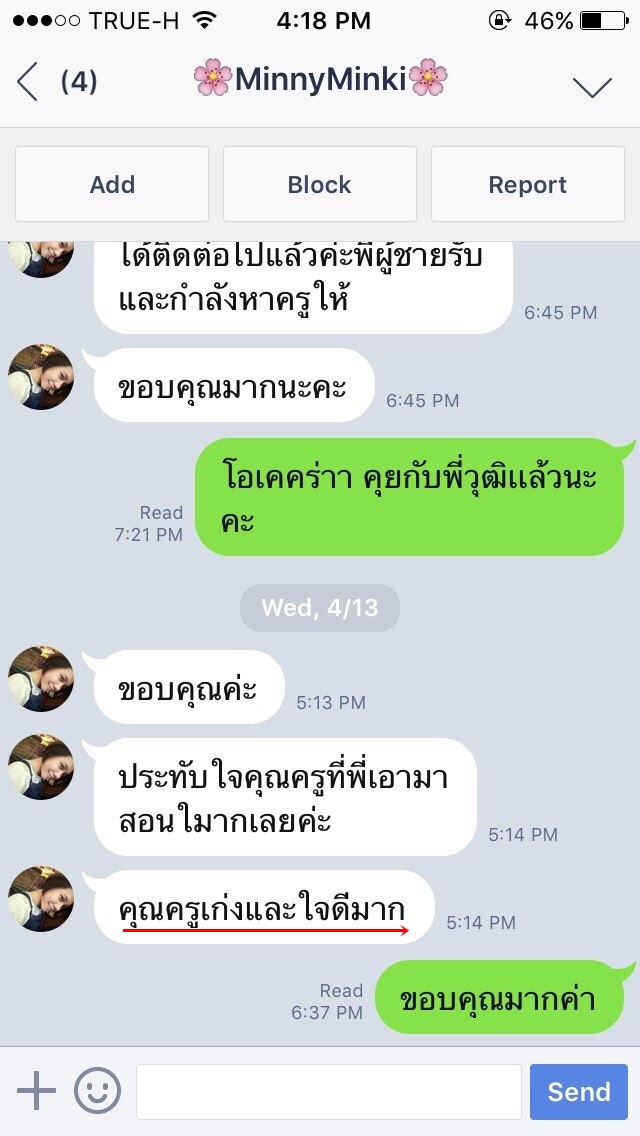Open the plus attachment menu
Image resolution: width=640 pixels, height=1136 pixels.
tap(36, 1091)
